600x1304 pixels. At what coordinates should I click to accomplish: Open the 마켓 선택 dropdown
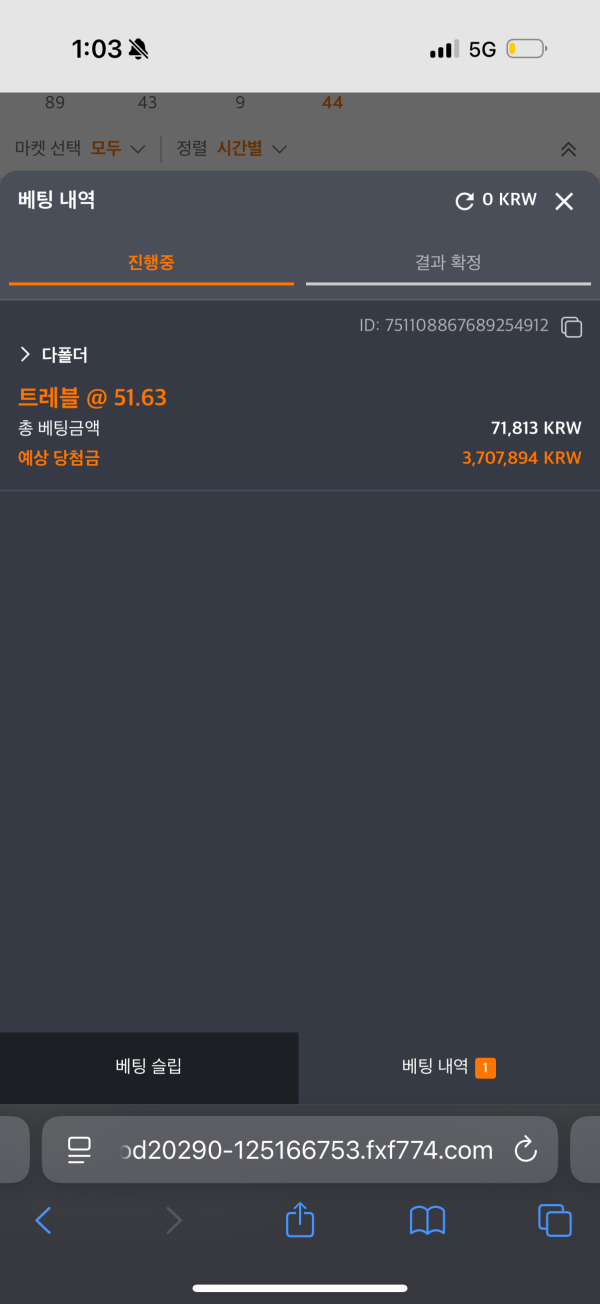coord(80,149)
